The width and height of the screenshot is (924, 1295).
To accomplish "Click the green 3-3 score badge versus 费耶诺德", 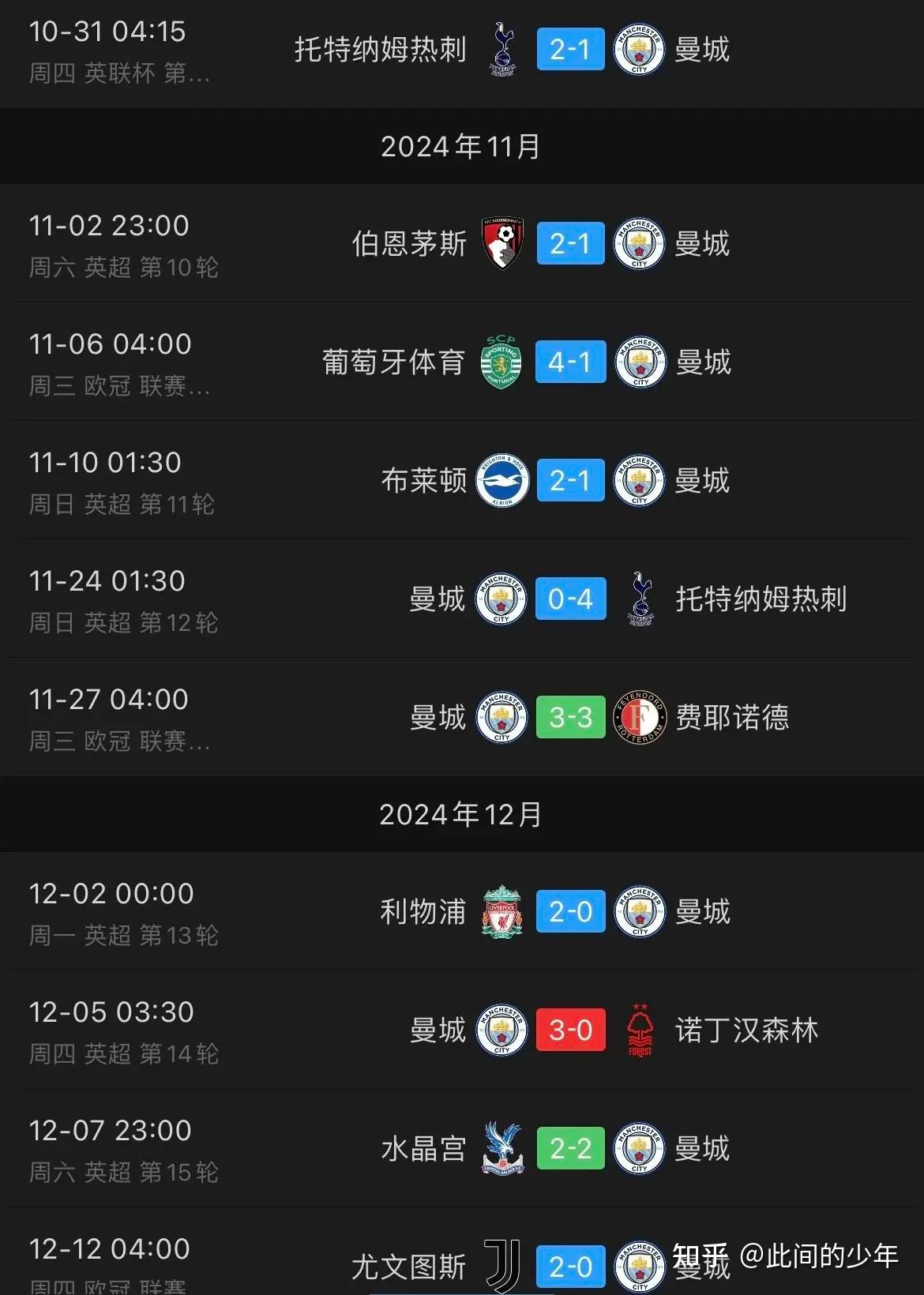I will [570, 718].
